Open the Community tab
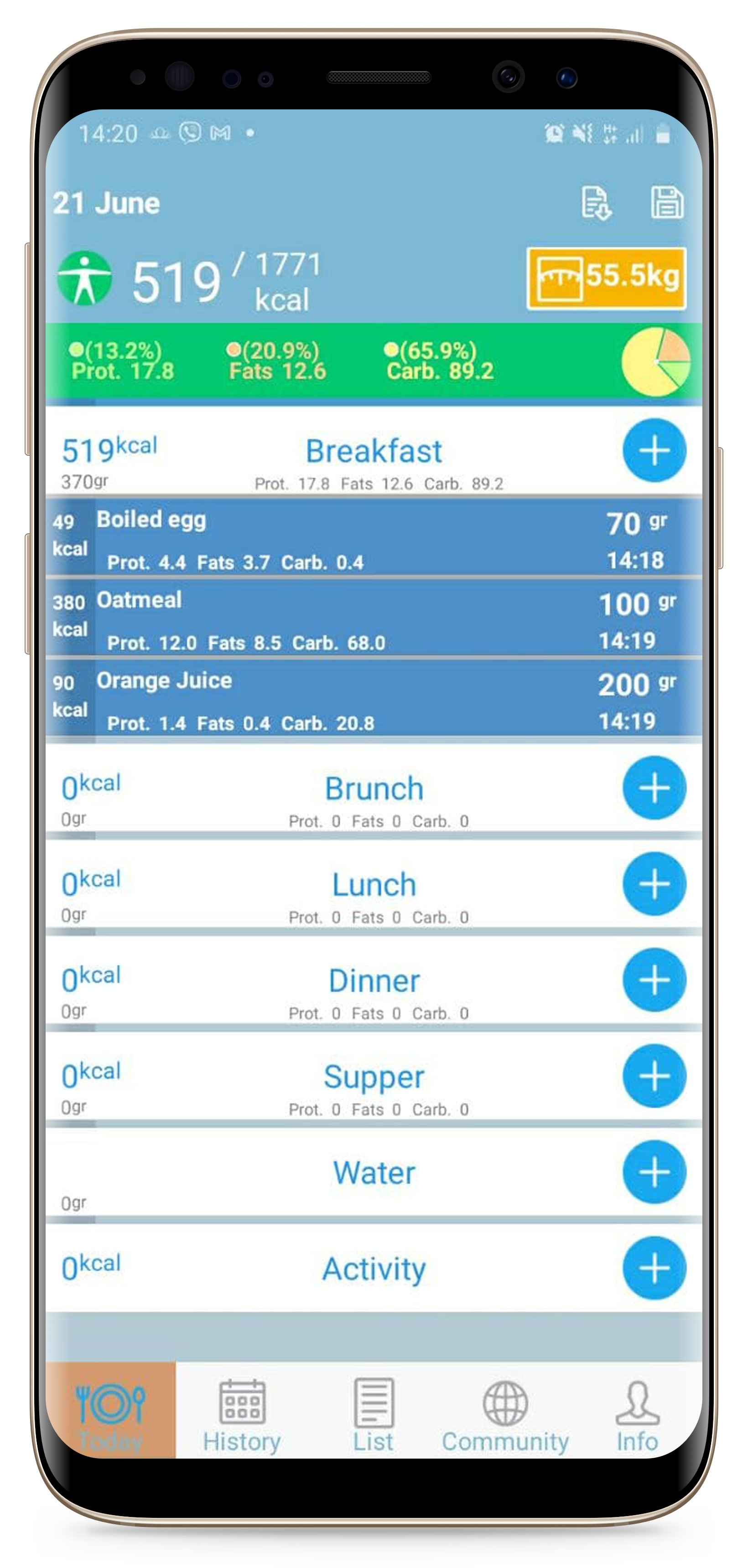 (x=505, y=1416)
